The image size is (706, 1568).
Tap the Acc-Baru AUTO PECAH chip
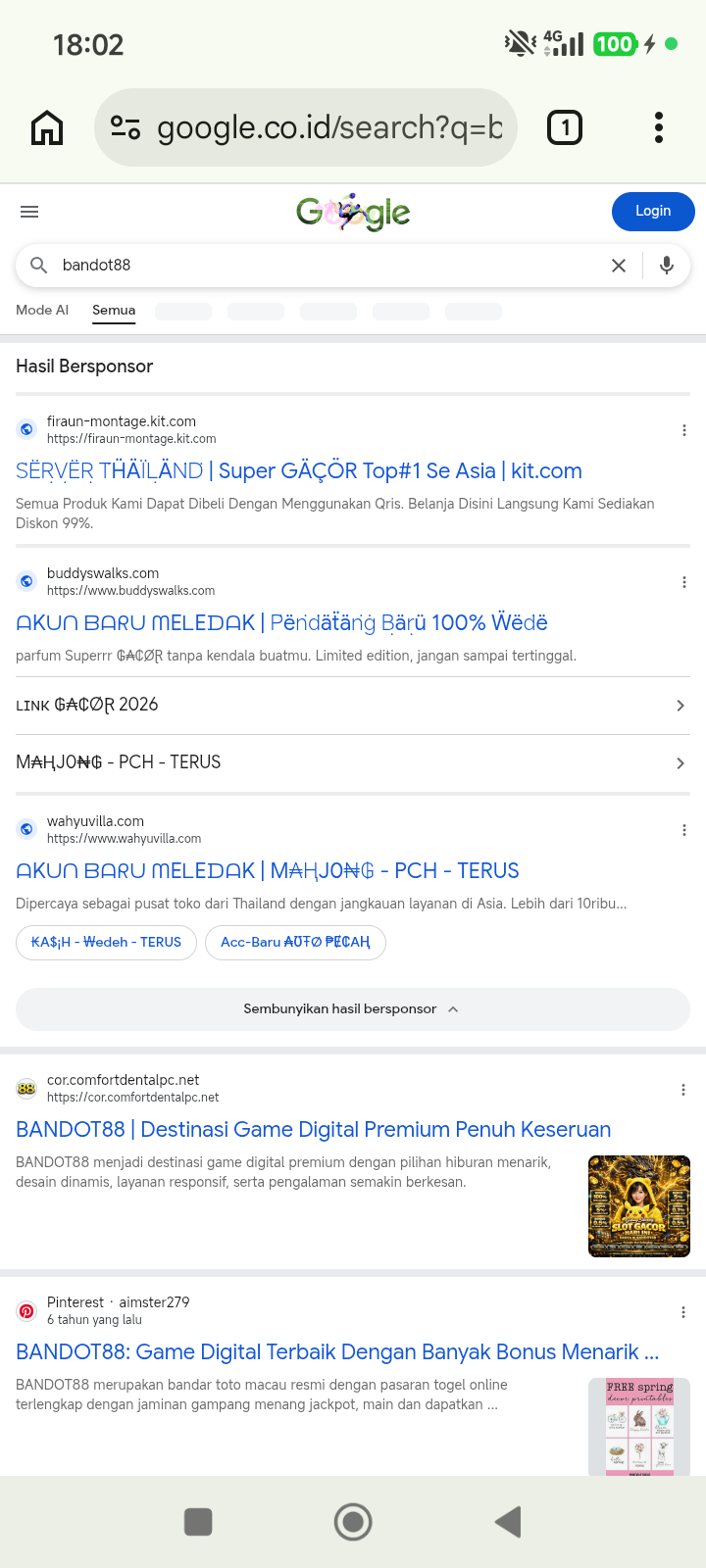click(x=295, y=943)
